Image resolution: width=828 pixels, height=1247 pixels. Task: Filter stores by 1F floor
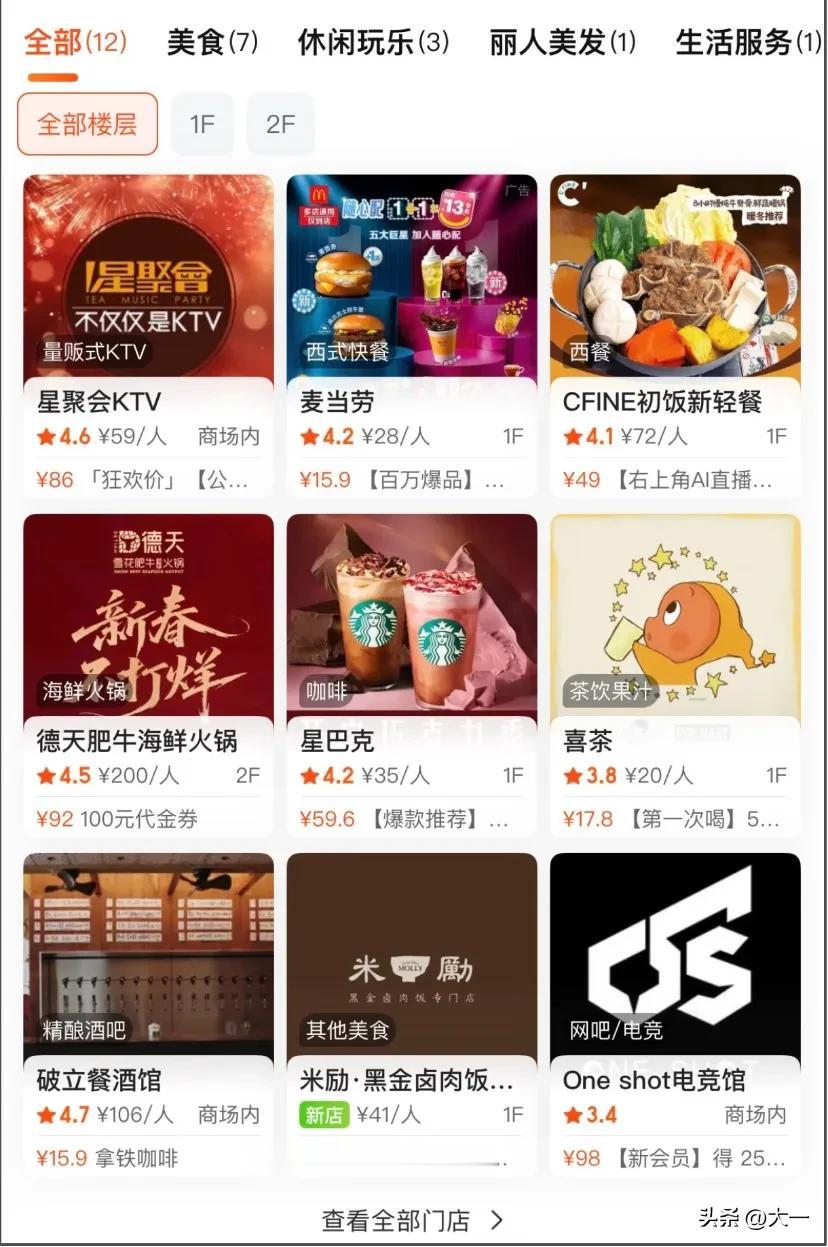pyautogui.click(x=202, y=124)
